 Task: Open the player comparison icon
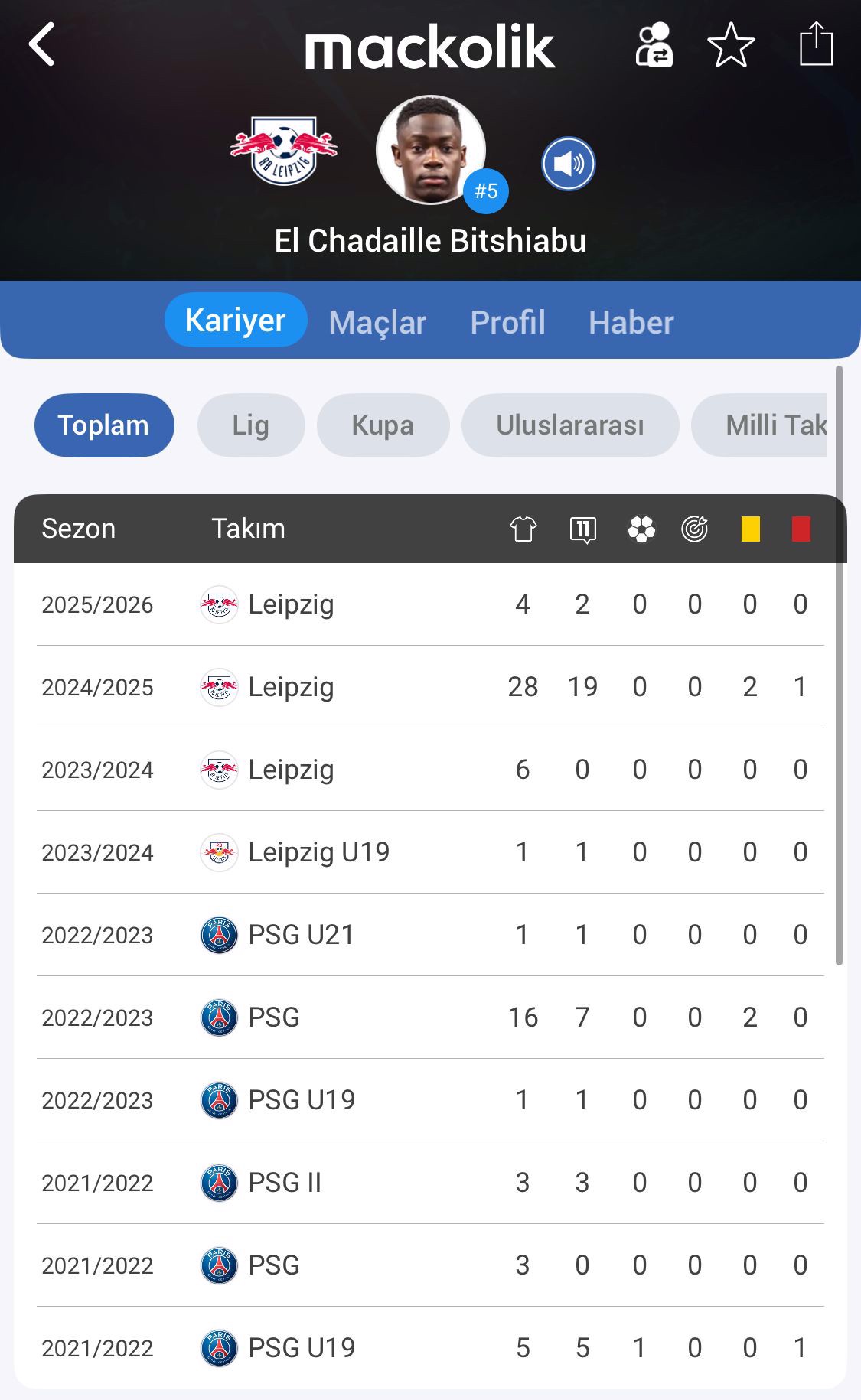[x=654, y=45]
